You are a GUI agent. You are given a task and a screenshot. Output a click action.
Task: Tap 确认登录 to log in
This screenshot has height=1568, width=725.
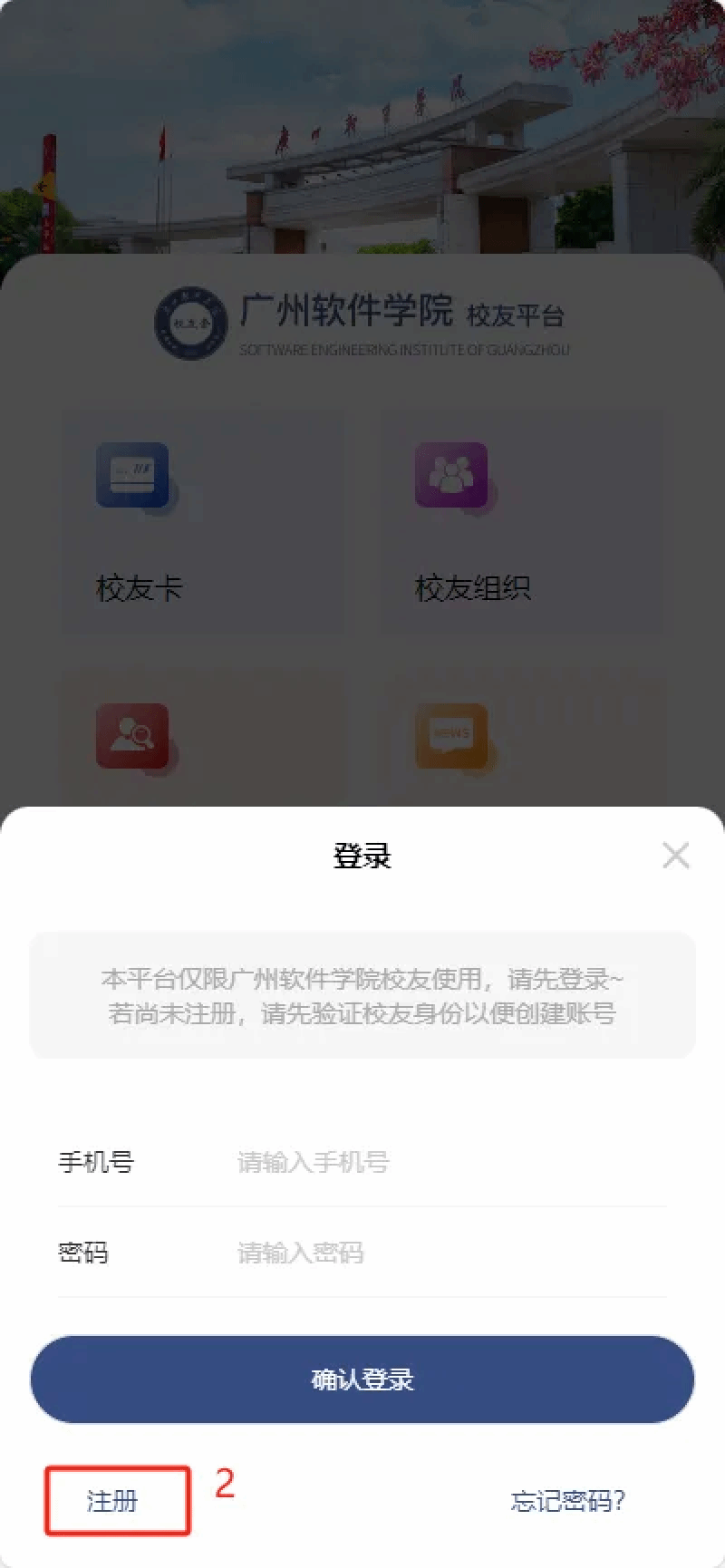pos(362,1379)
